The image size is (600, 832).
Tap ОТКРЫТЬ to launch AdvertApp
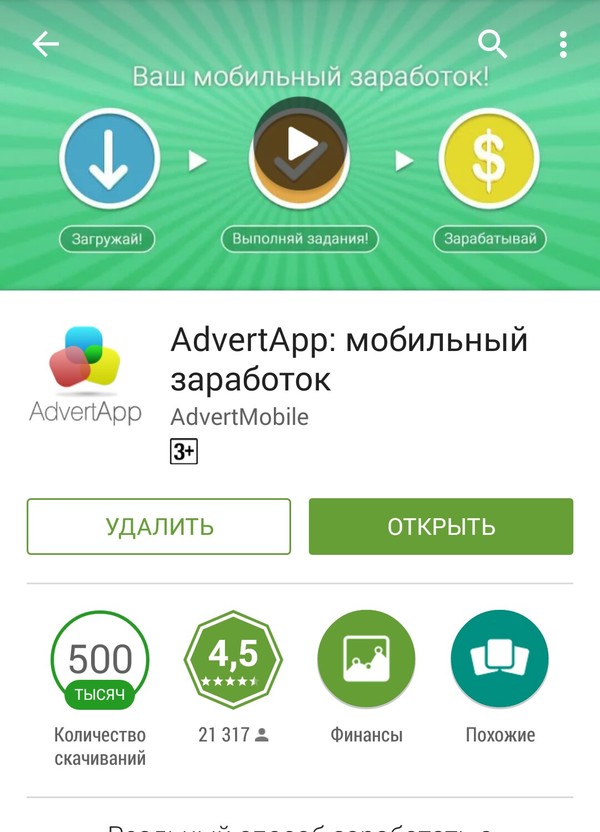click(x=440, y=526)
